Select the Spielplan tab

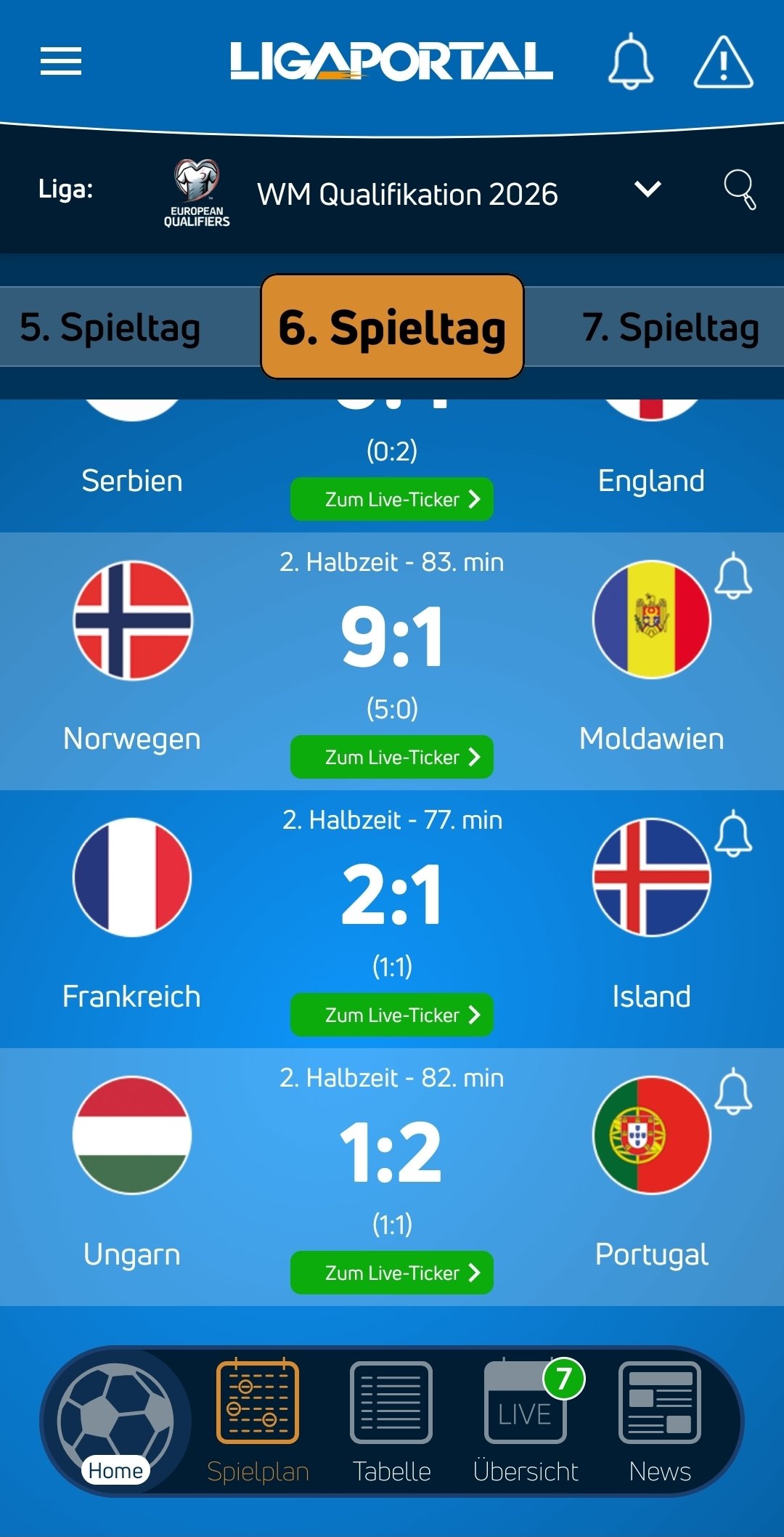pos(258,1422)
